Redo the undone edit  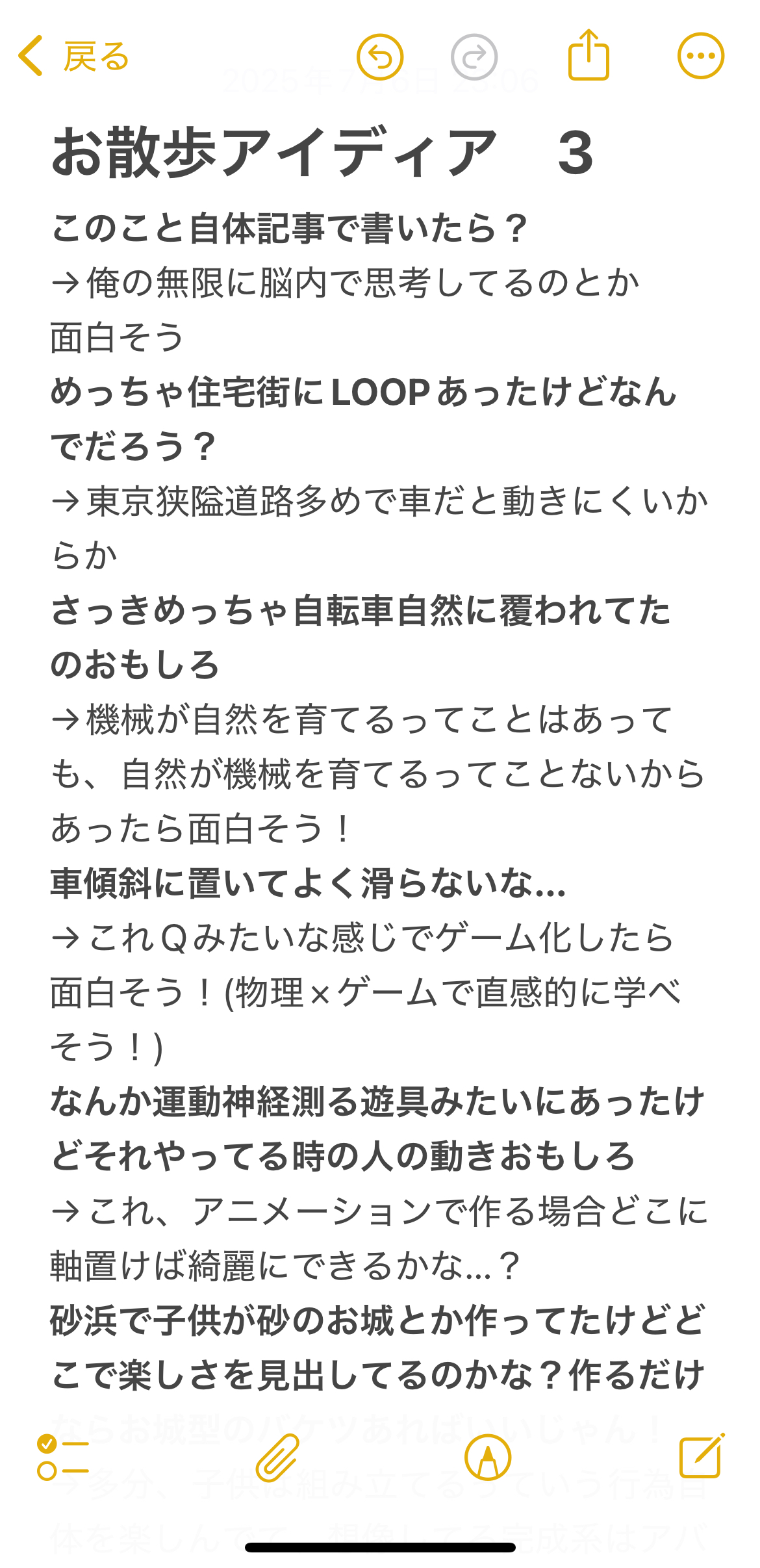click(x=474, y=57)
